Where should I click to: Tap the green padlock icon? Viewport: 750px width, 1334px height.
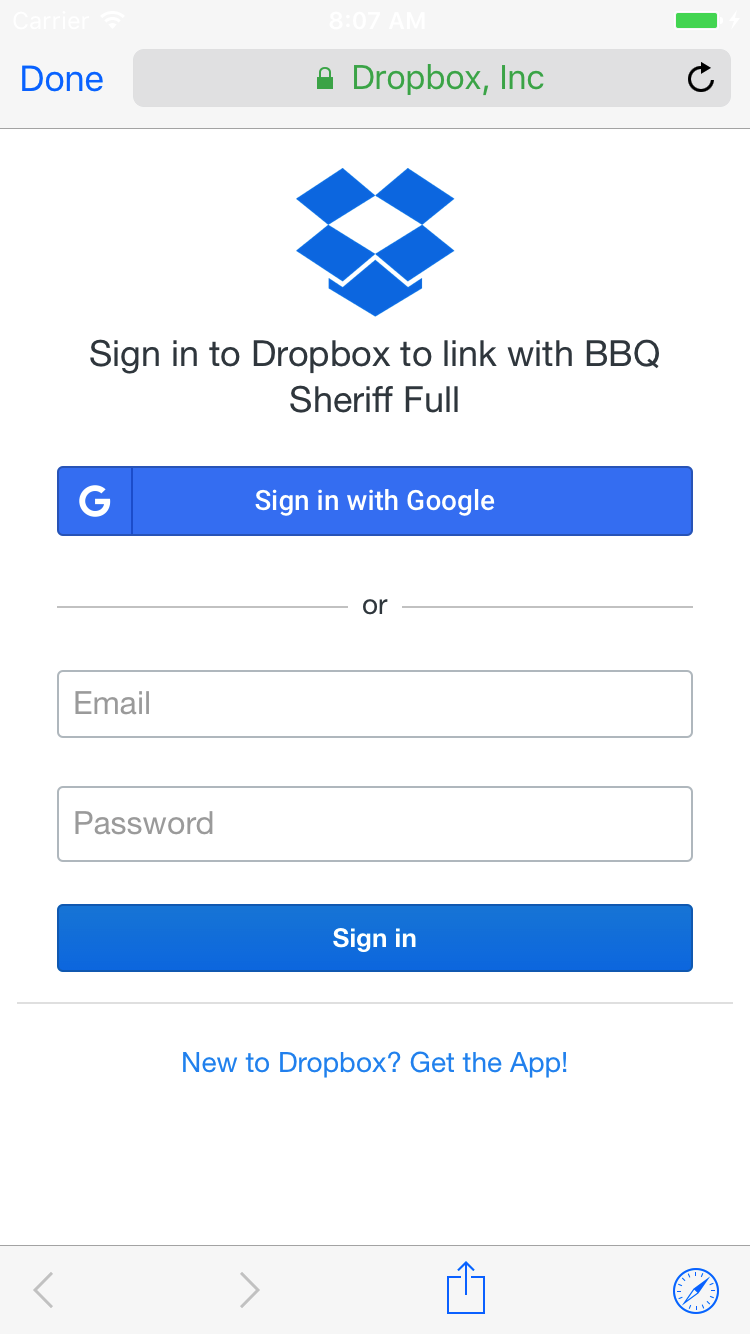[x=325, y=78]
